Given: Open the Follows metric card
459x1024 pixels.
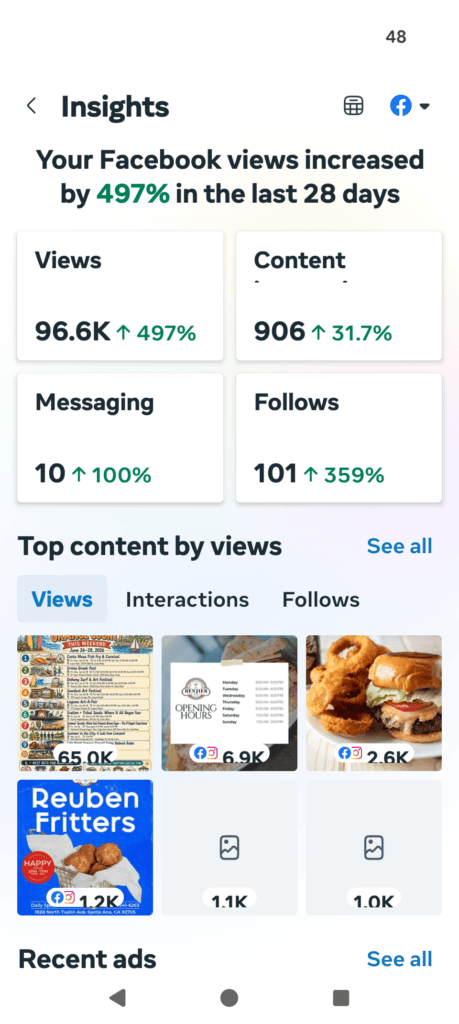Looking at the screenshot, I should (339, 438).
